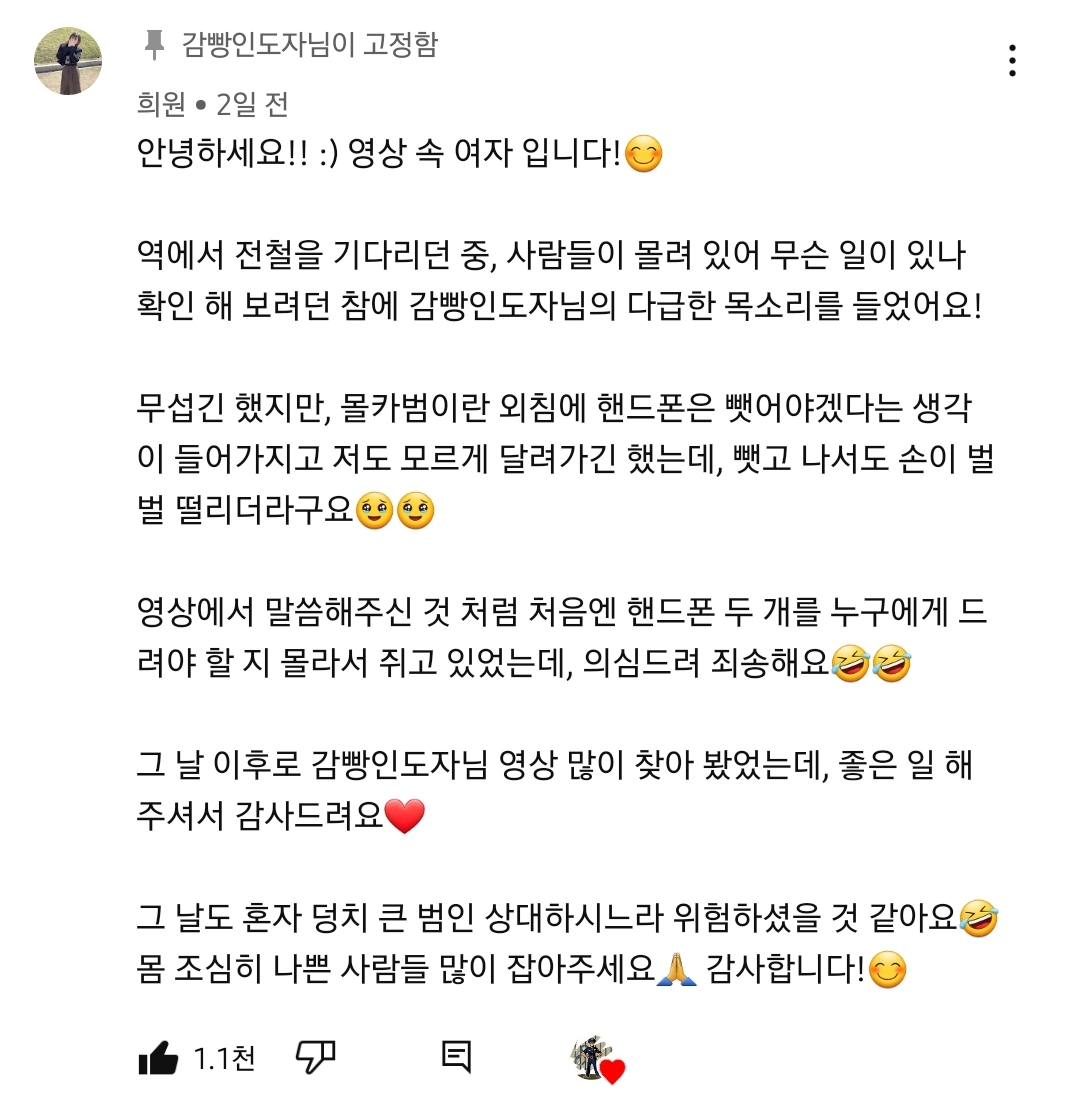Open the comment's three-dot overflow menu
This screenshot has width=1080, height=1105.
click(1012, 61)
